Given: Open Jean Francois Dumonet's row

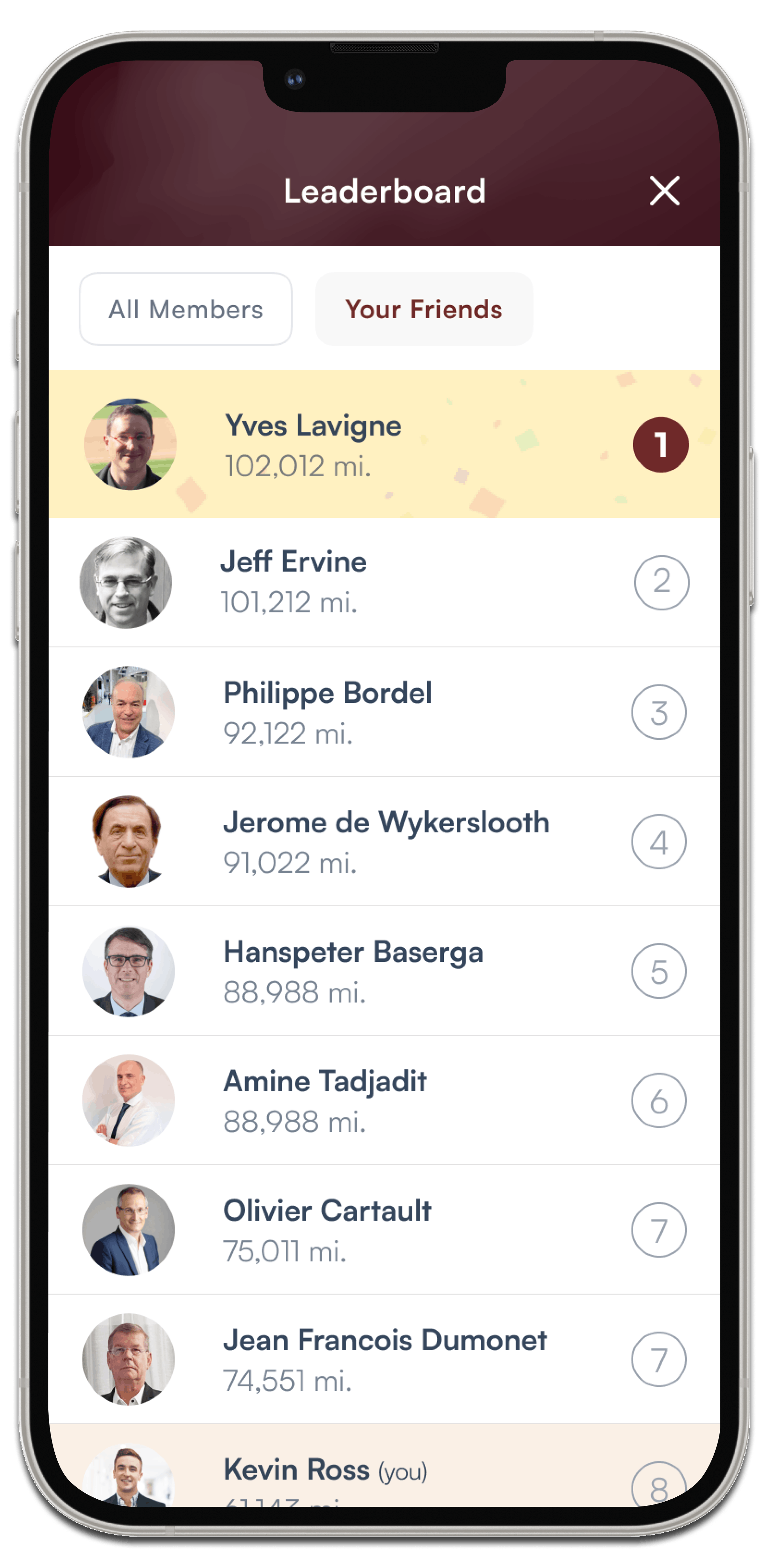Looking at the screenshot, I should 383,1360.
